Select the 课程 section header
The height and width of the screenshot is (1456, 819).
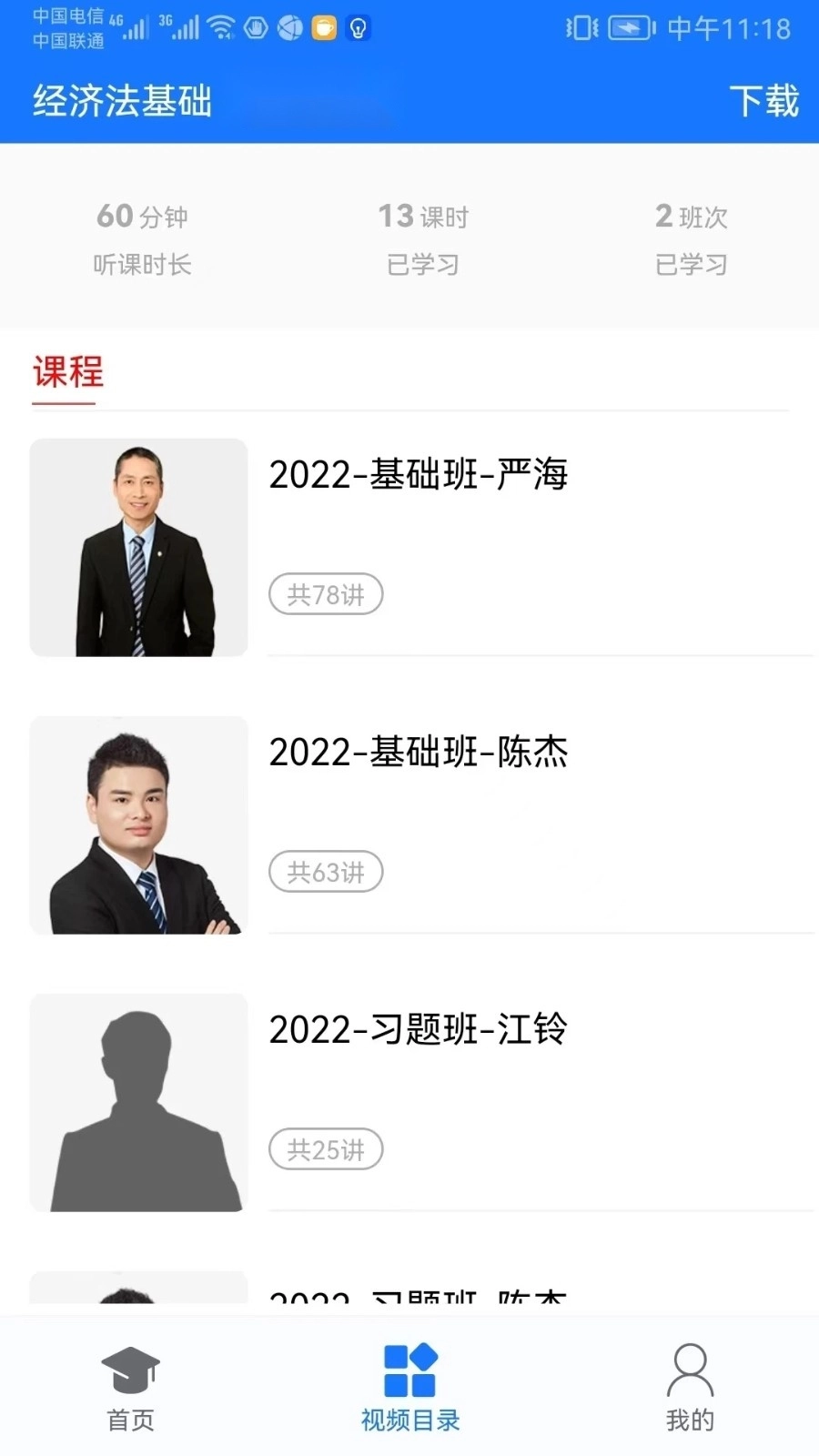66,371
